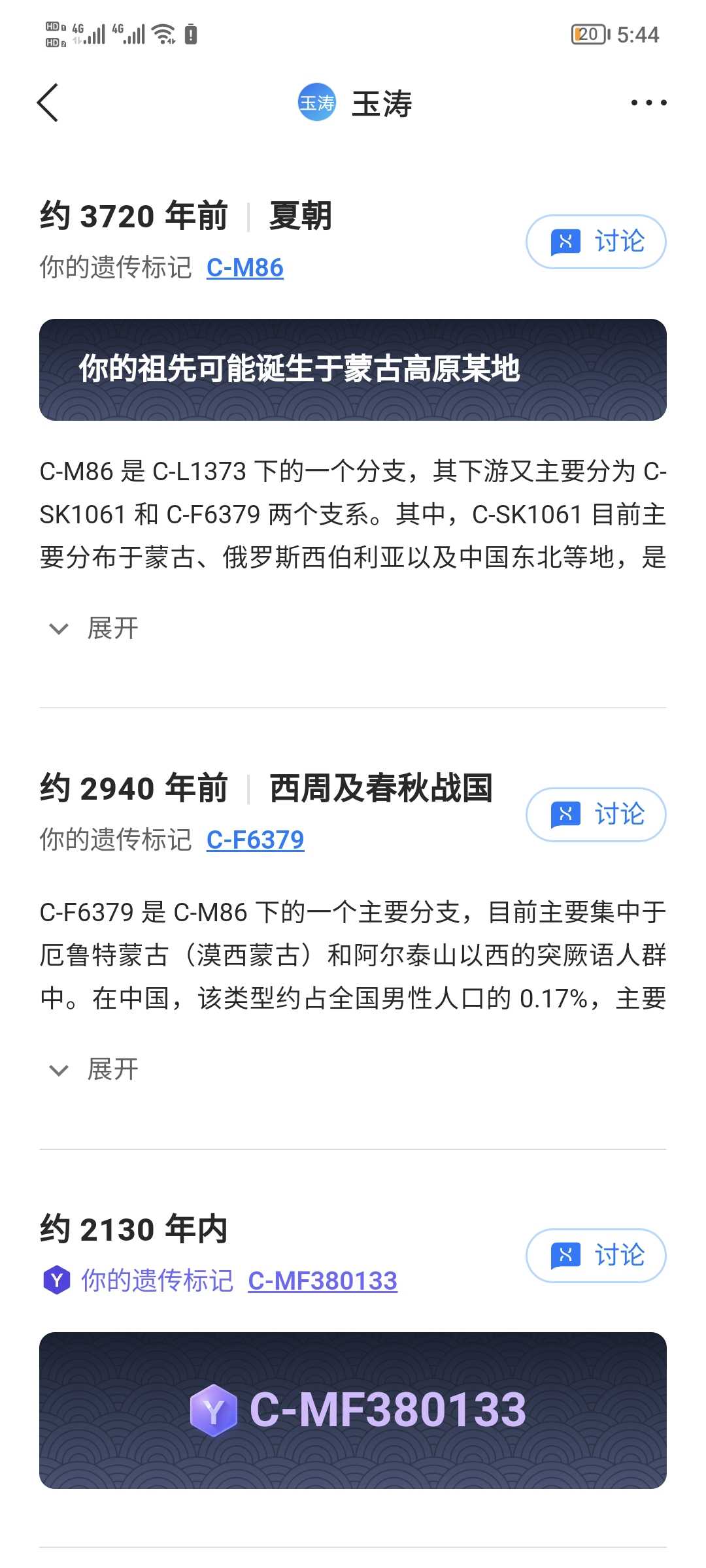The image size is (706, 1568).
Task: Open 讨论 for the C-F6379 marker
Action: click(596, 814)
